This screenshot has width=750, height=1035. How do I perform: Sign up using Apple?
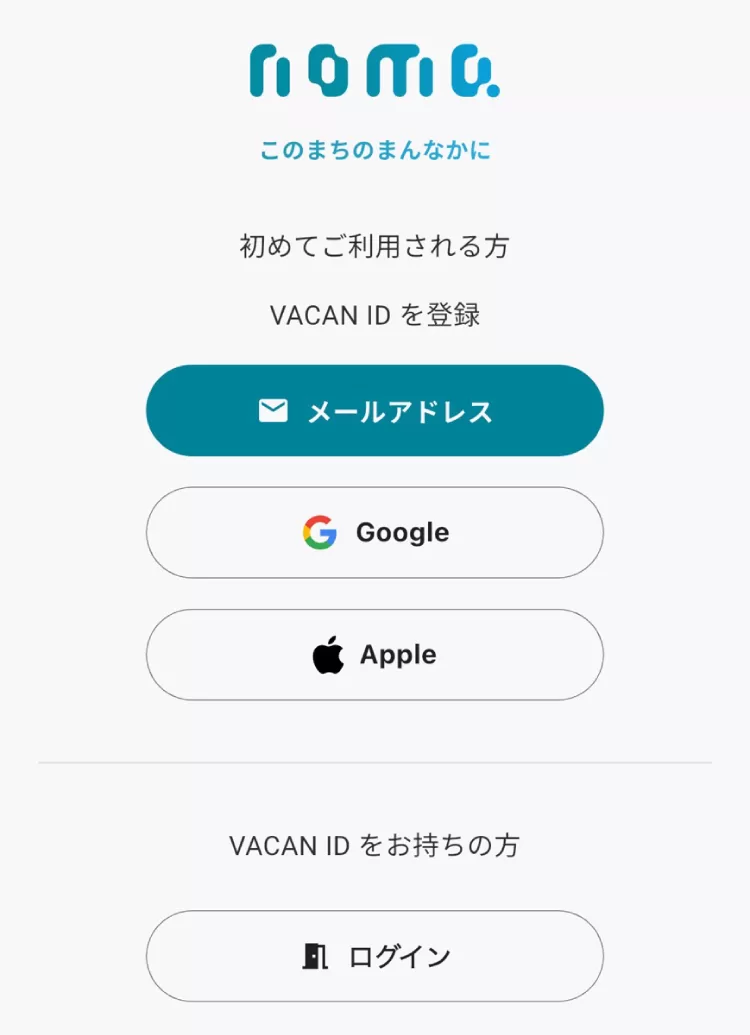point(375,655)
